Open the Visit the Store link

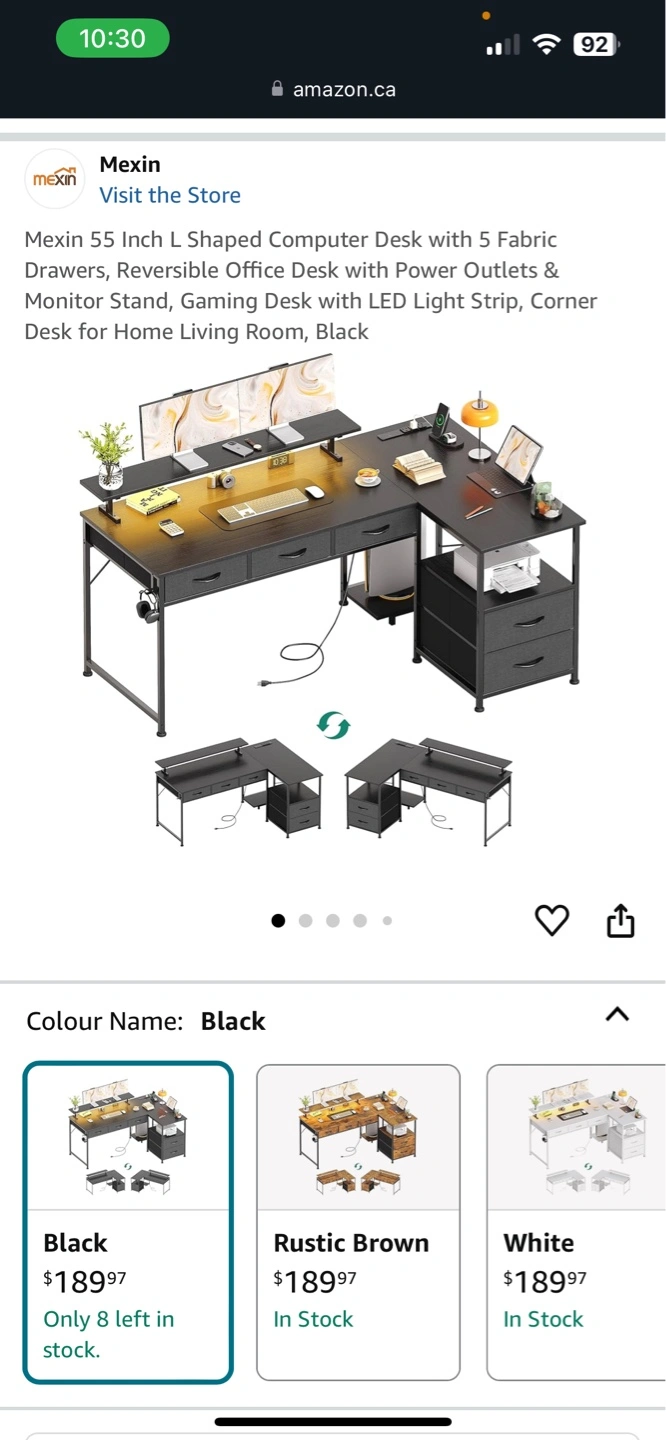coord(170,195)
